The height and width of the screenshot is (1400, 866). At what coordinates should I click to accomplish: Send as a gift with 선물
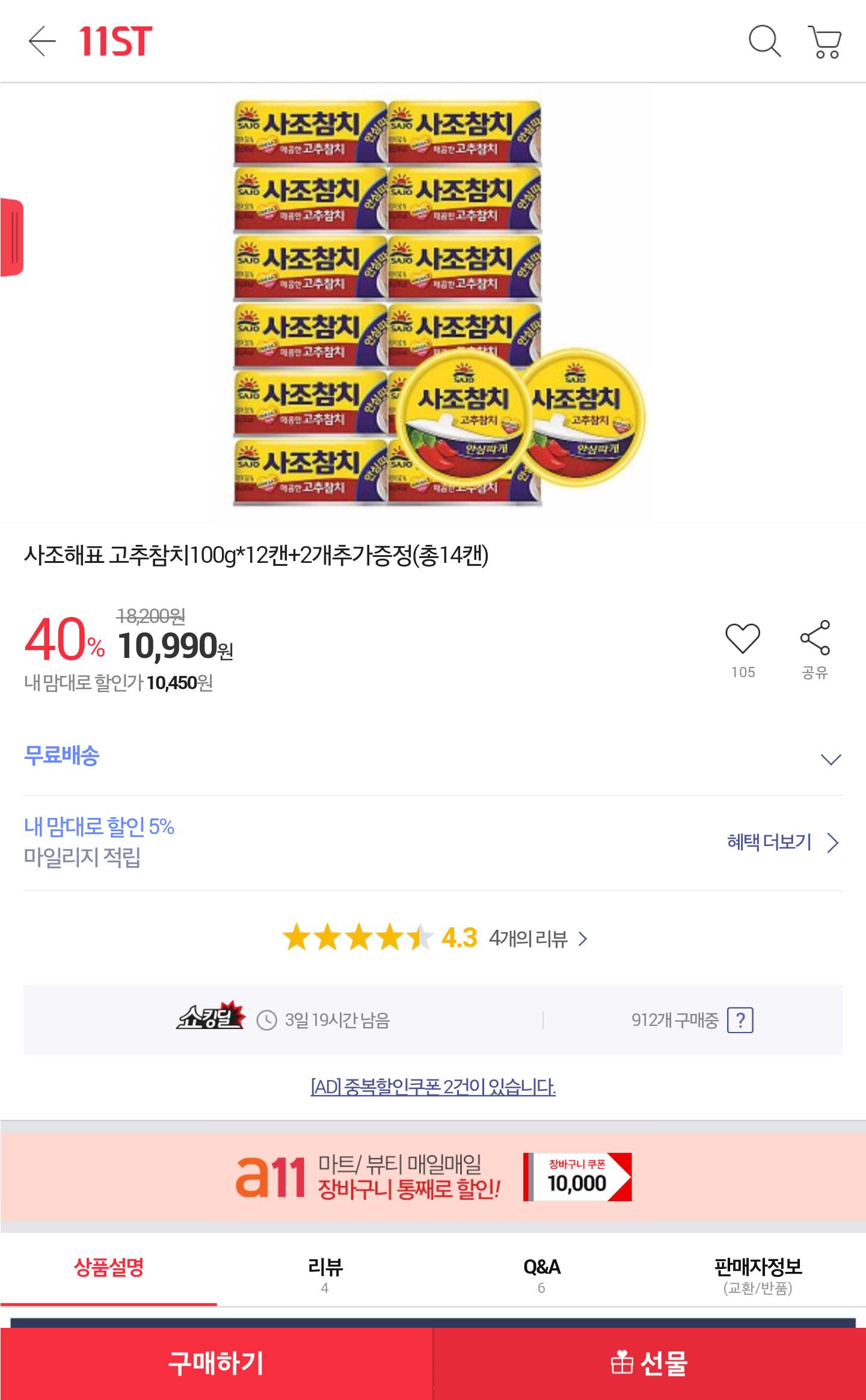[649, 1363]
